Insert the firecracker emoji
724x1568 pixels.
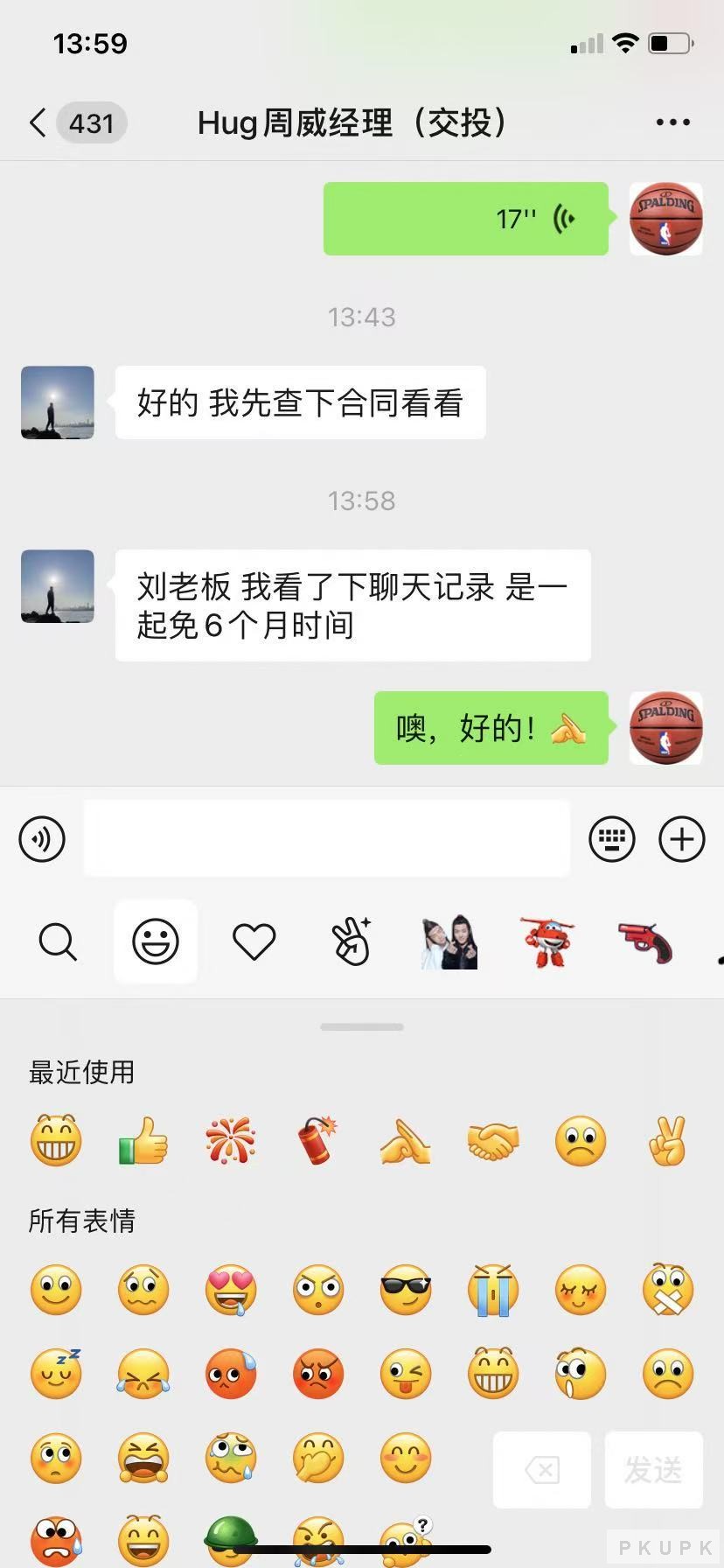[x=318, y=1141]
